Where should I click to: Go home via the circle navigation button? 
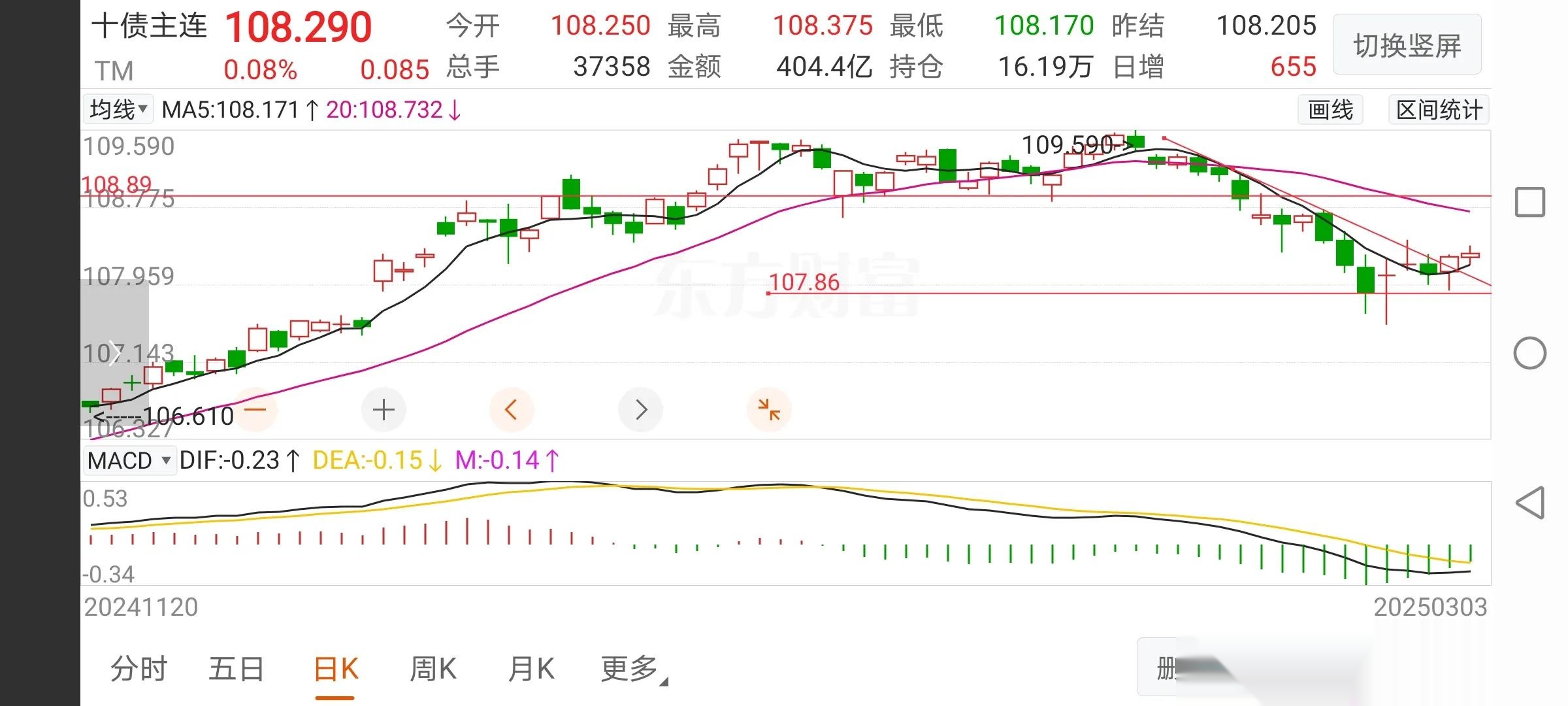tap(1530, 354)
